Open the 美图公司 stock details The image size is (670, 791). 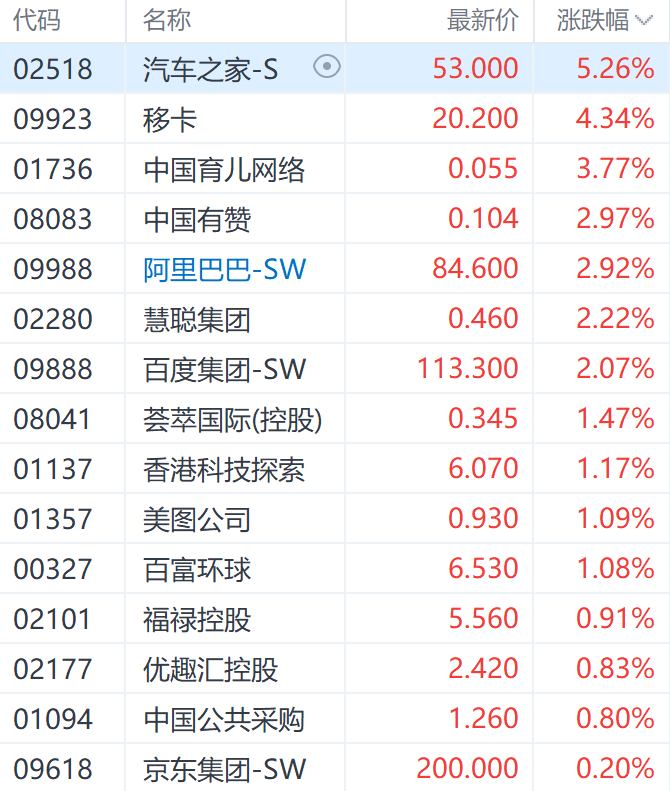click(x=197, y=519)
